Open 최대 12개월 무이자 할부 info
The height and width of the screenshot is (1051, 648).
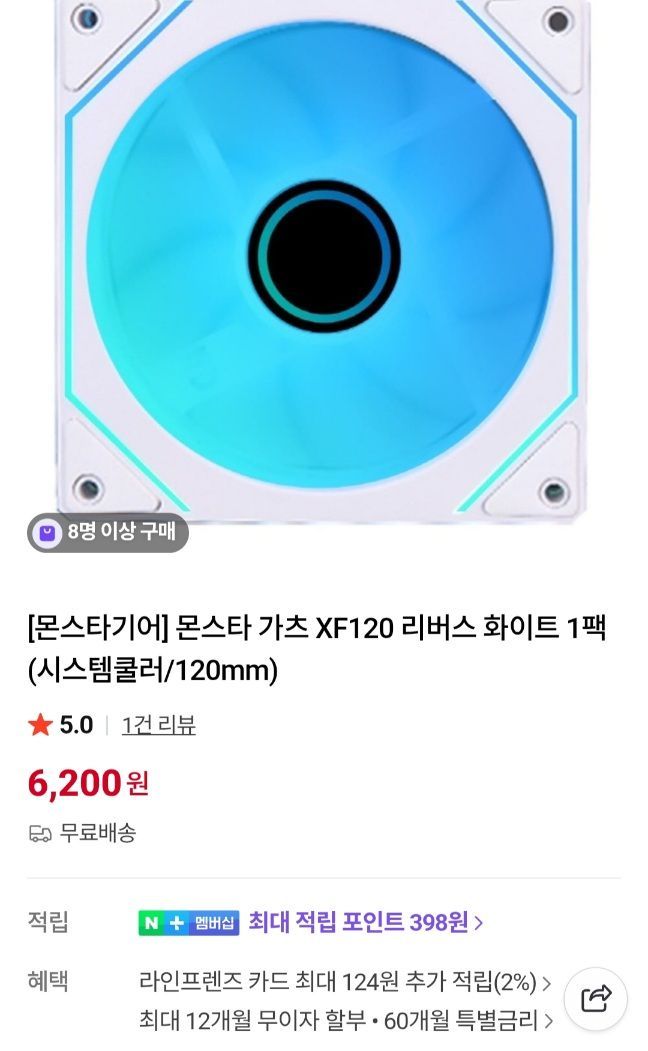click(x=344, y=1021)
